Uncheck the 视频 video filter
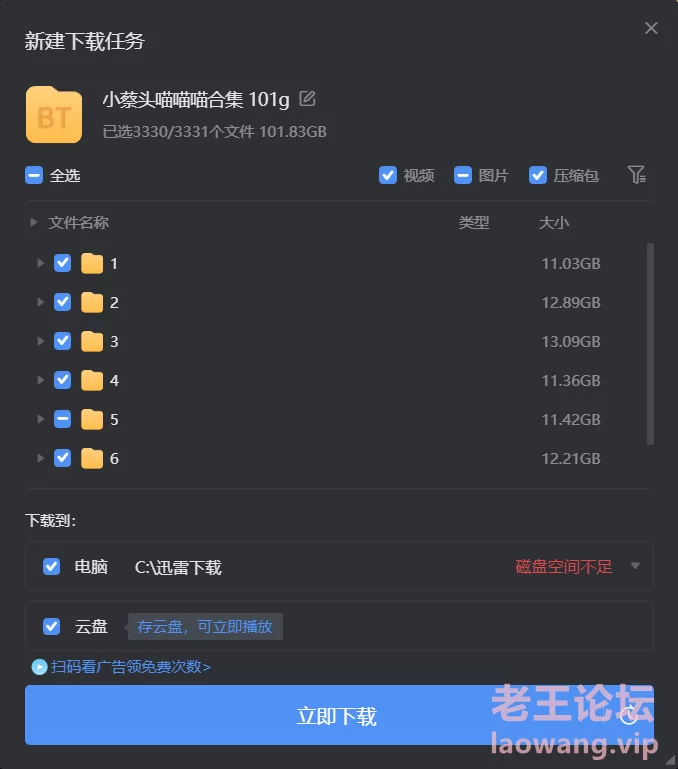Image resolution: width=678 pixels, height=769 pixels. coord(388,175)
